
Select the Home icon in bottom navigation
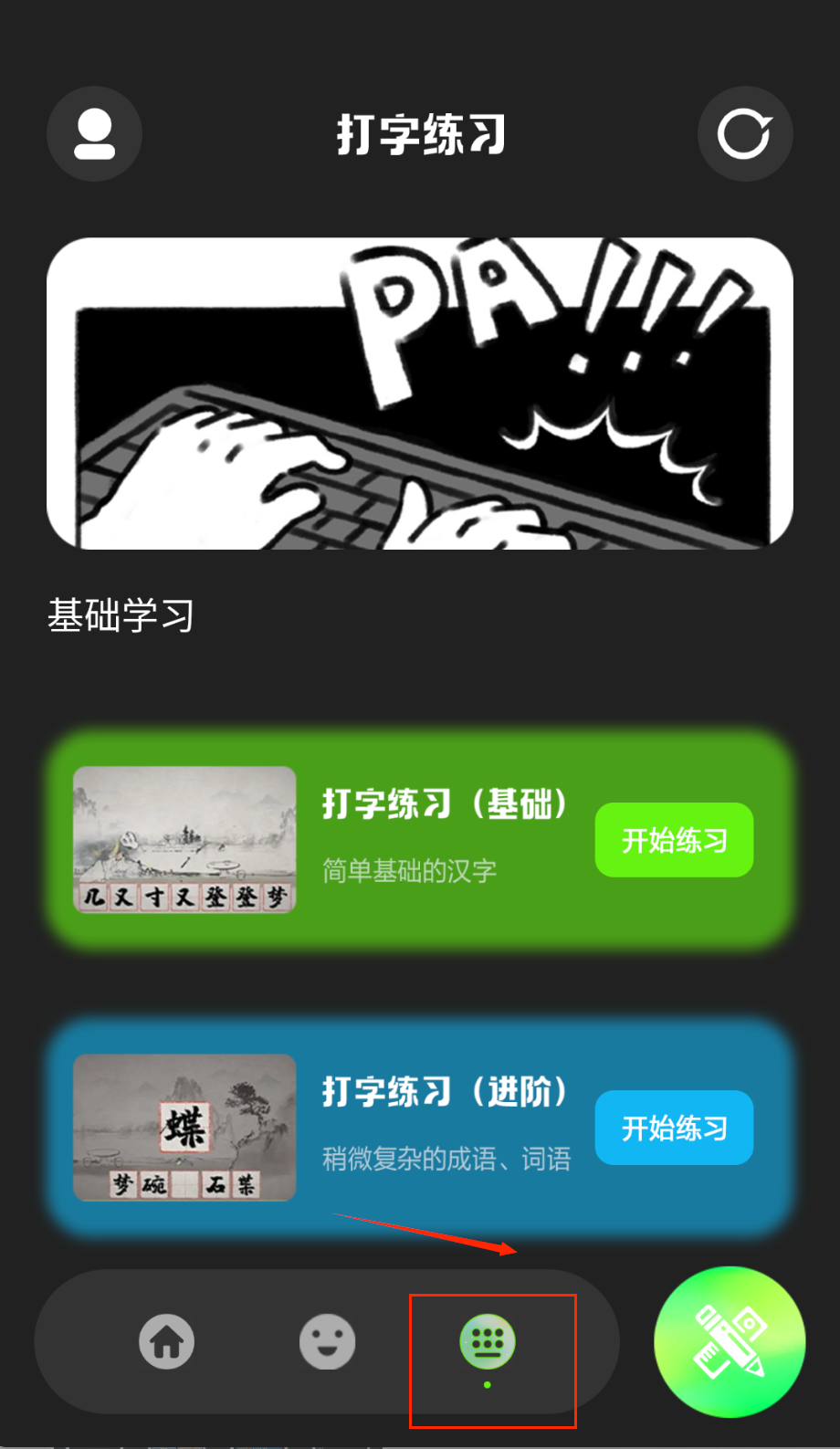point(166,1341)
